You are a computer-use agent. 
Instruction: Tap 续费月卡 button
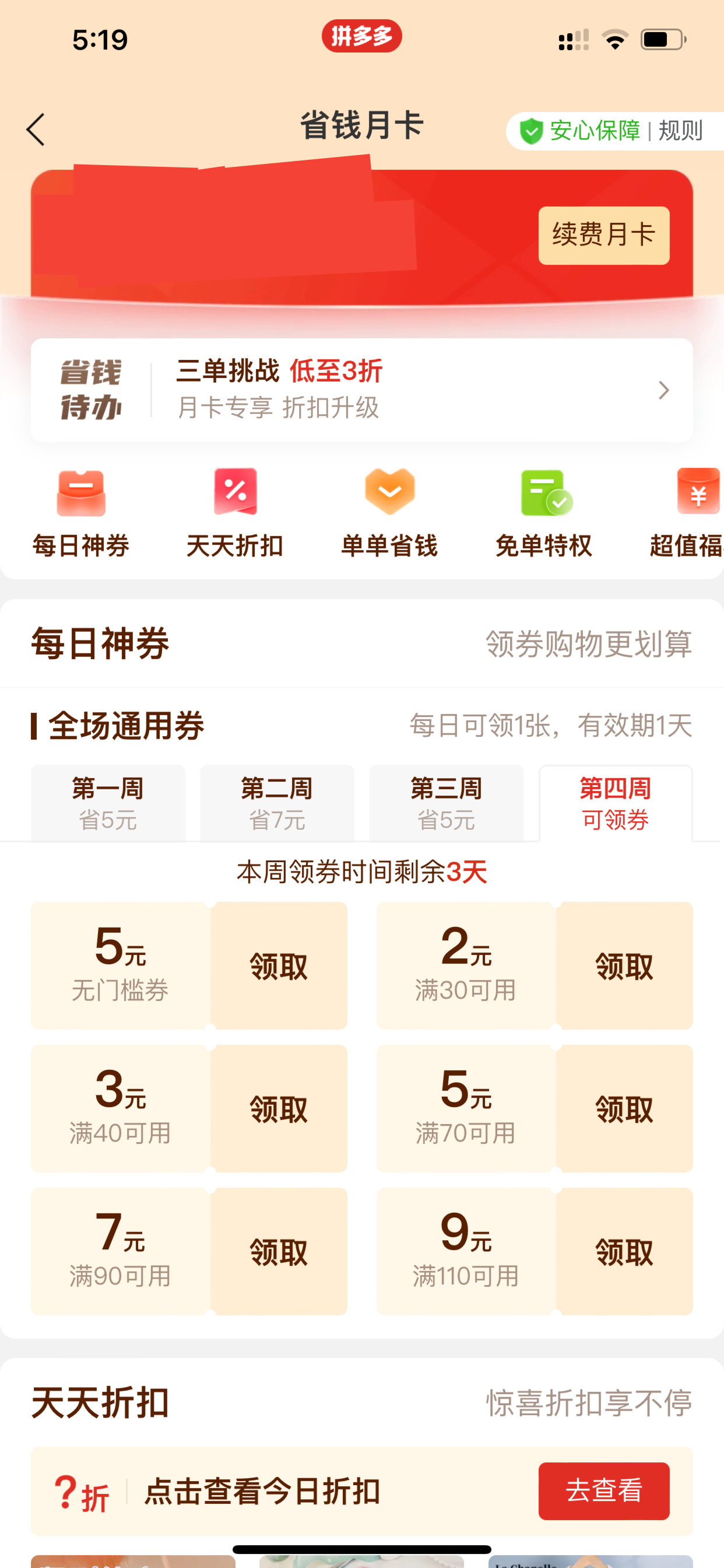click(x=603, y=236)
